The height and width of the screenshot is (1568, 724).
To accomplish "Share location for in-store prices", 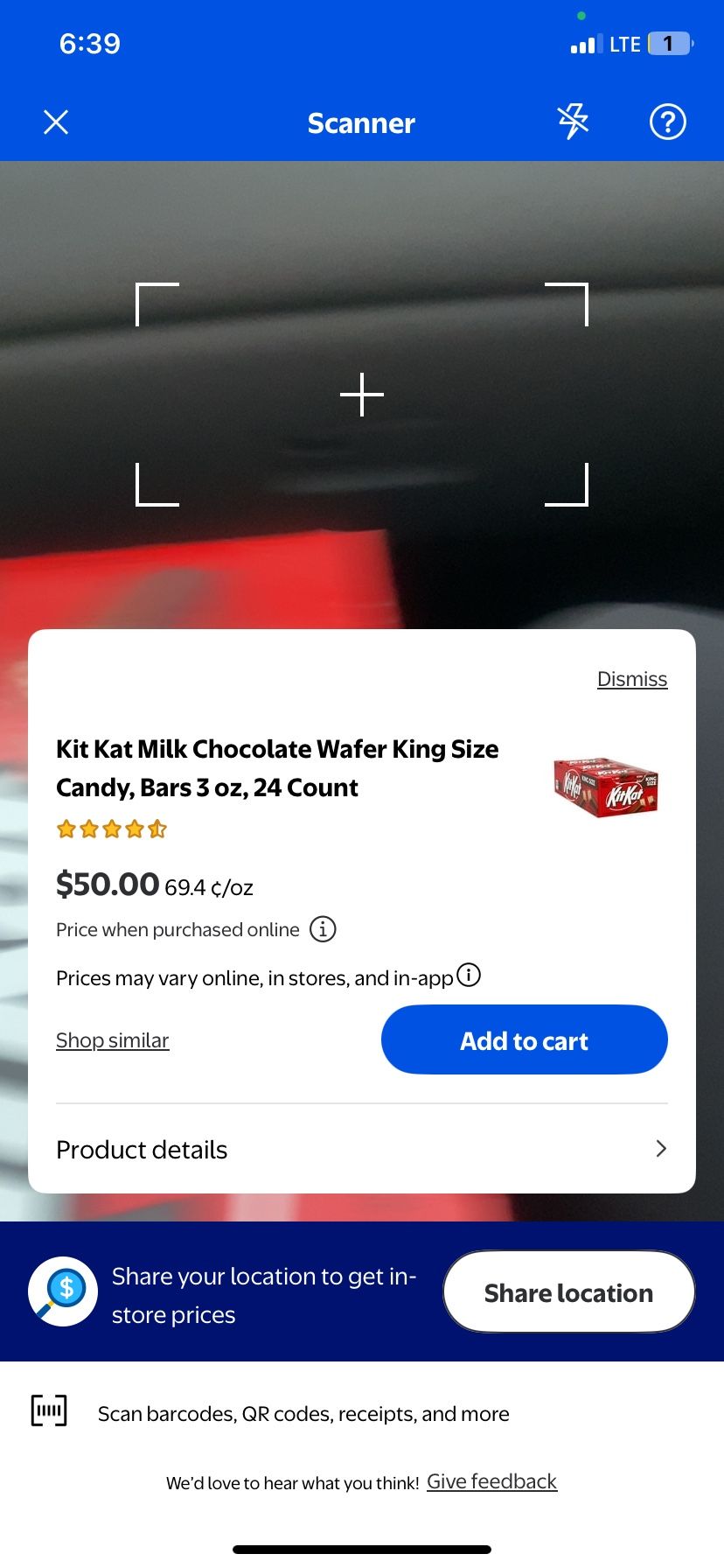I will pos(568,1292).
